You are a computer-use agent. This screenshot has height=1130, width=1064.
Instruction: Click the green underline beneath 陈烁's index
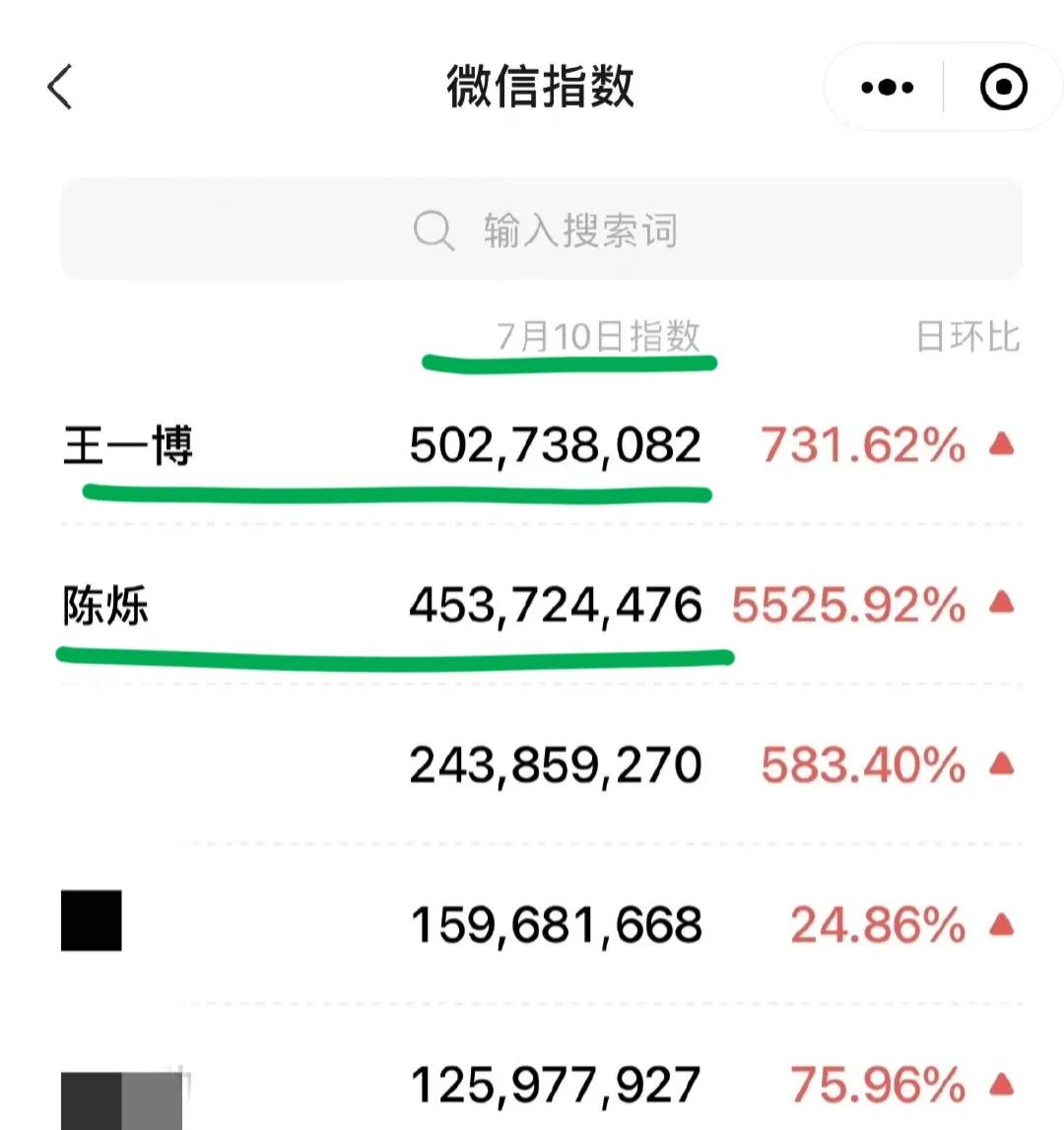[x=396, y=655]
